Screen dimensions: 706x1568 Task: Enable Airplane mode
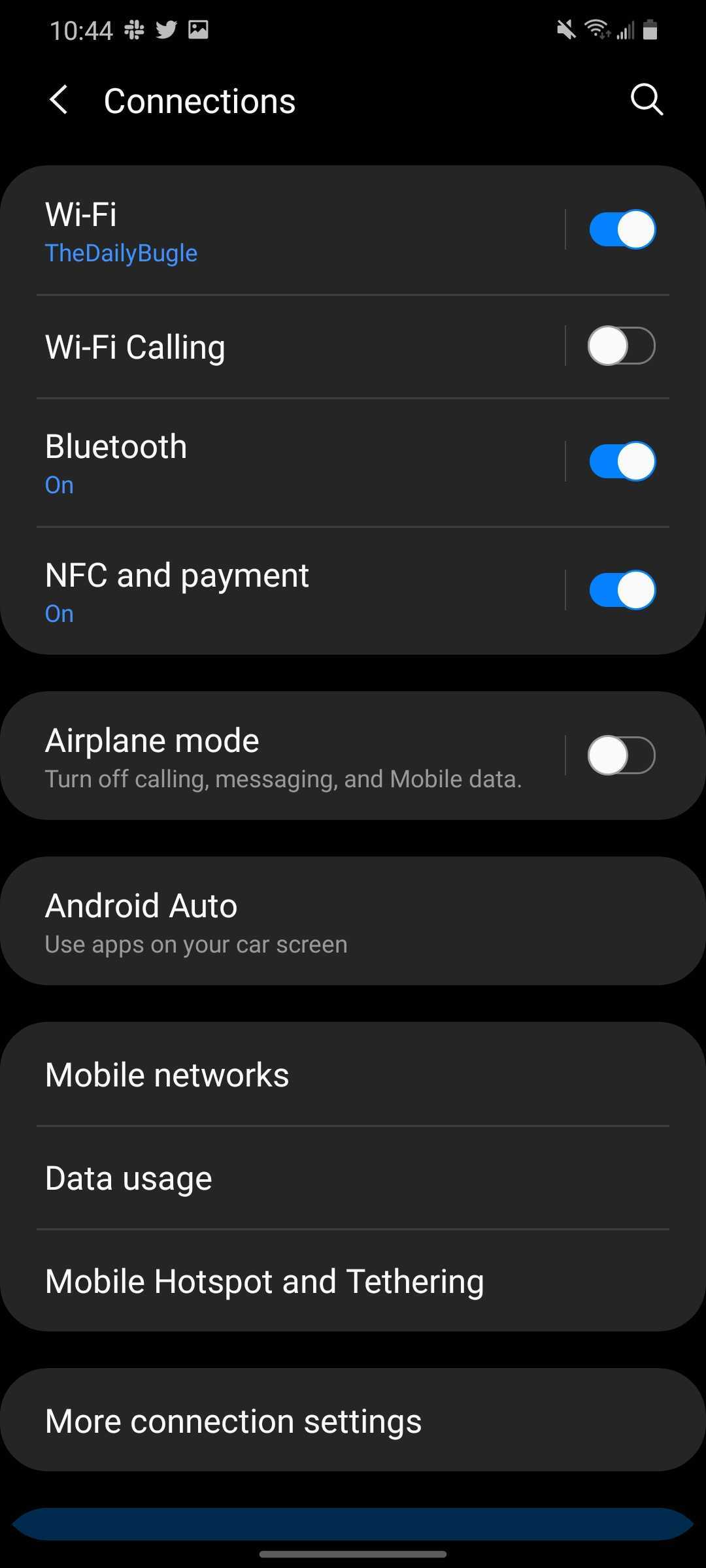[620, 755]
